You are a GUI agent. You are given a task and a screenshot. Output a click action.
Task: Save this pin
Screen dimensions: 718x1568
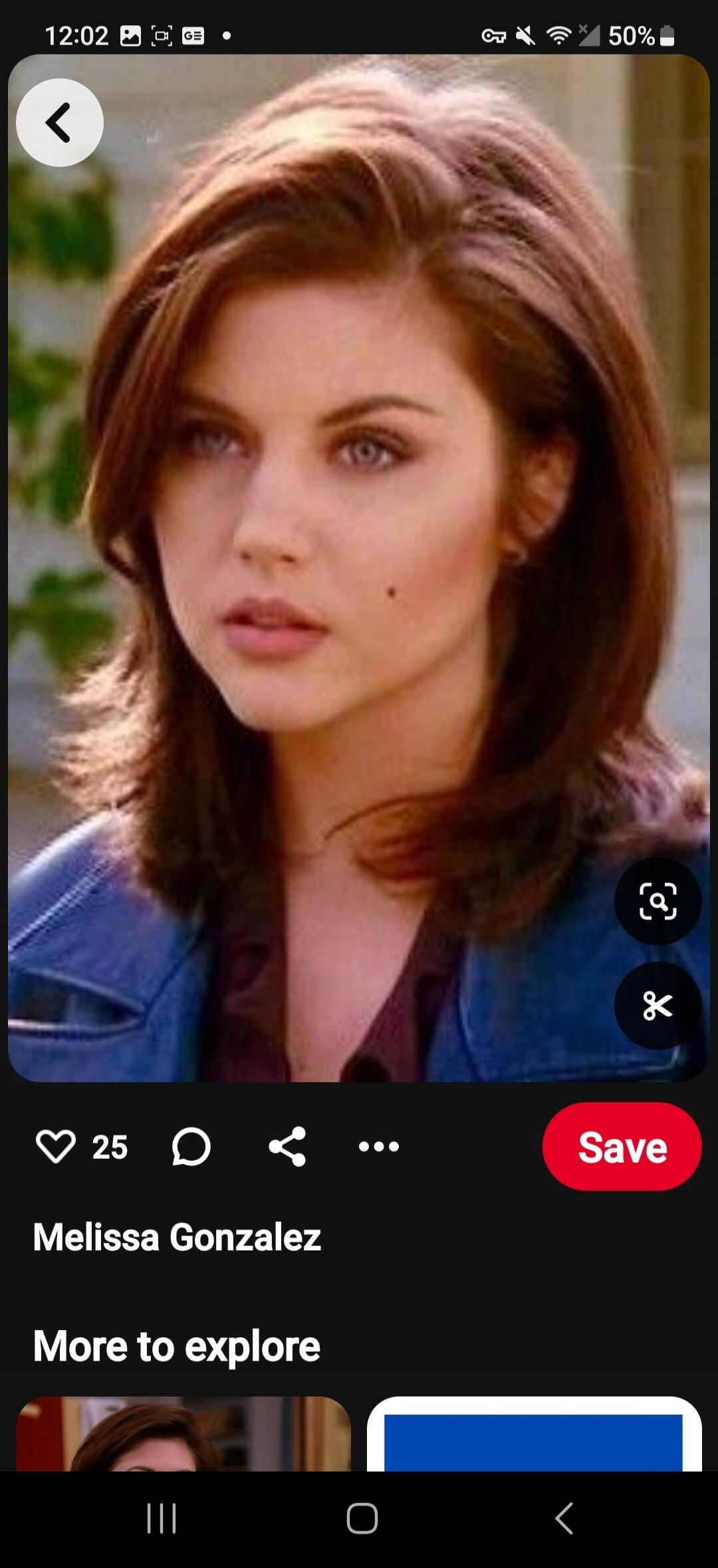(622, 1146)
